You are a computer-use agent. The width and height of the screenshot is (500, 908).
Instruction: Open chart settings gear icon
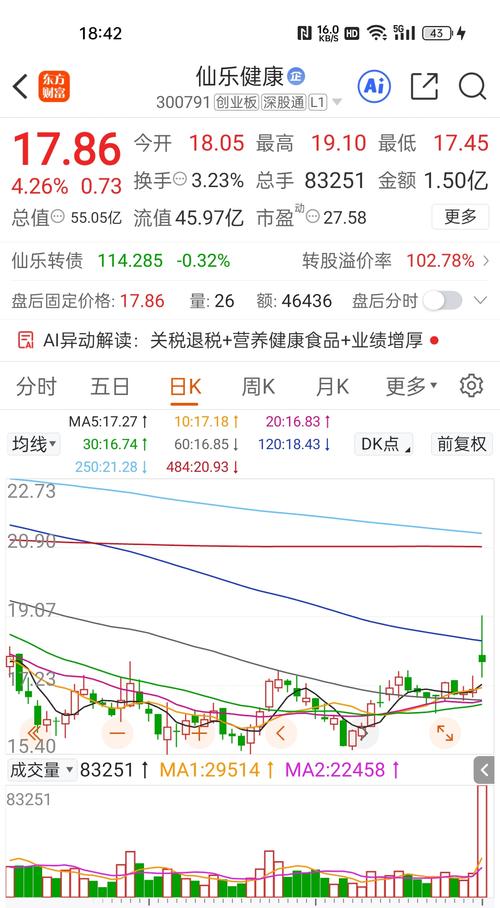pyautogui.click(x=472, y=386)
